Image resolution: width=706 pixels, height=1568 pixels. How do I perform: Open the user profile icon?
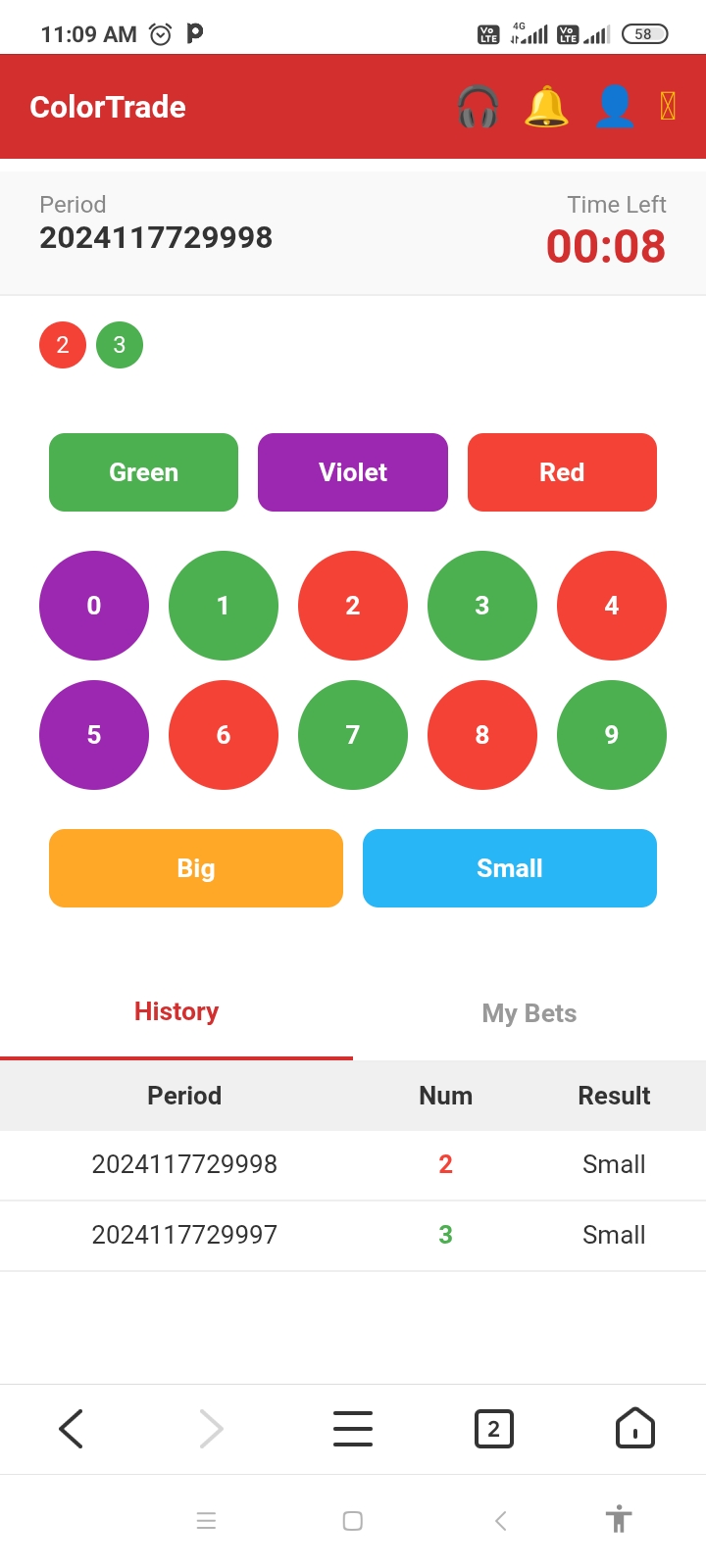click(x=615, y=107)
